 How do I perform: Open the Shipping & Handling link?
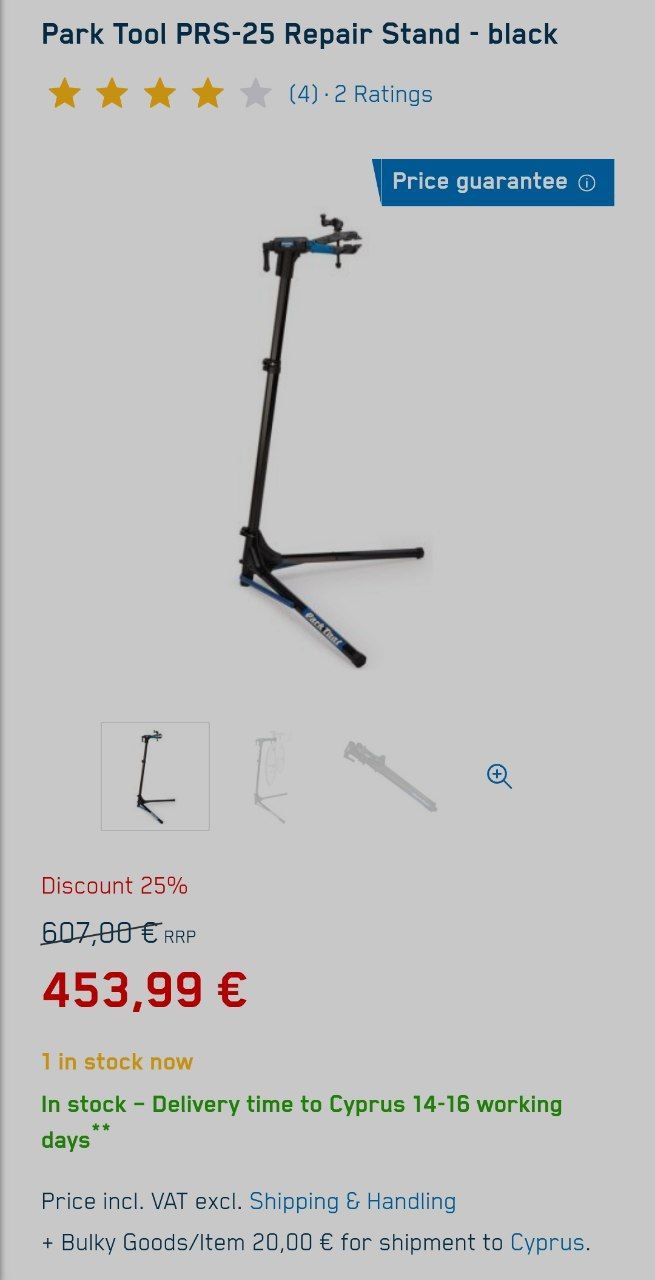pyautogui.click(x=352, y=1201)
